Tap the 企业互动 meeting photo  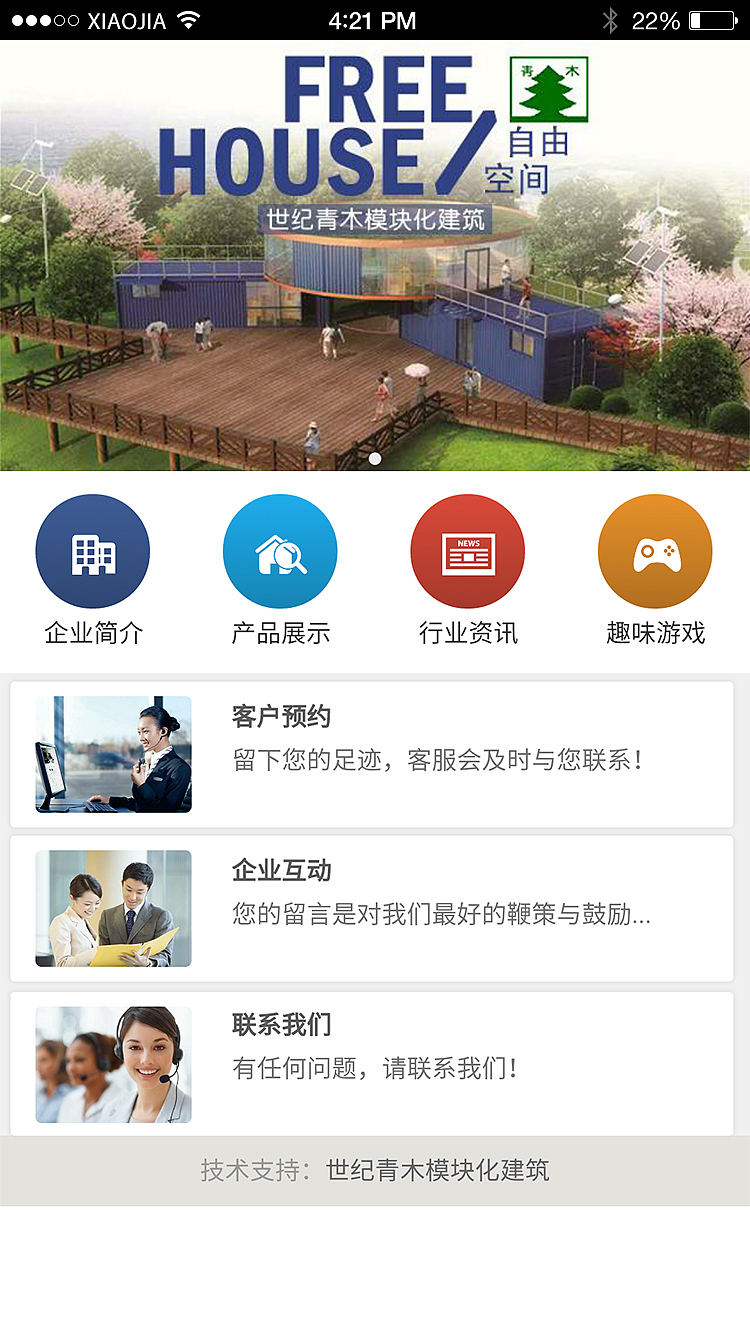pyautogui.click(x=113, y=908)
